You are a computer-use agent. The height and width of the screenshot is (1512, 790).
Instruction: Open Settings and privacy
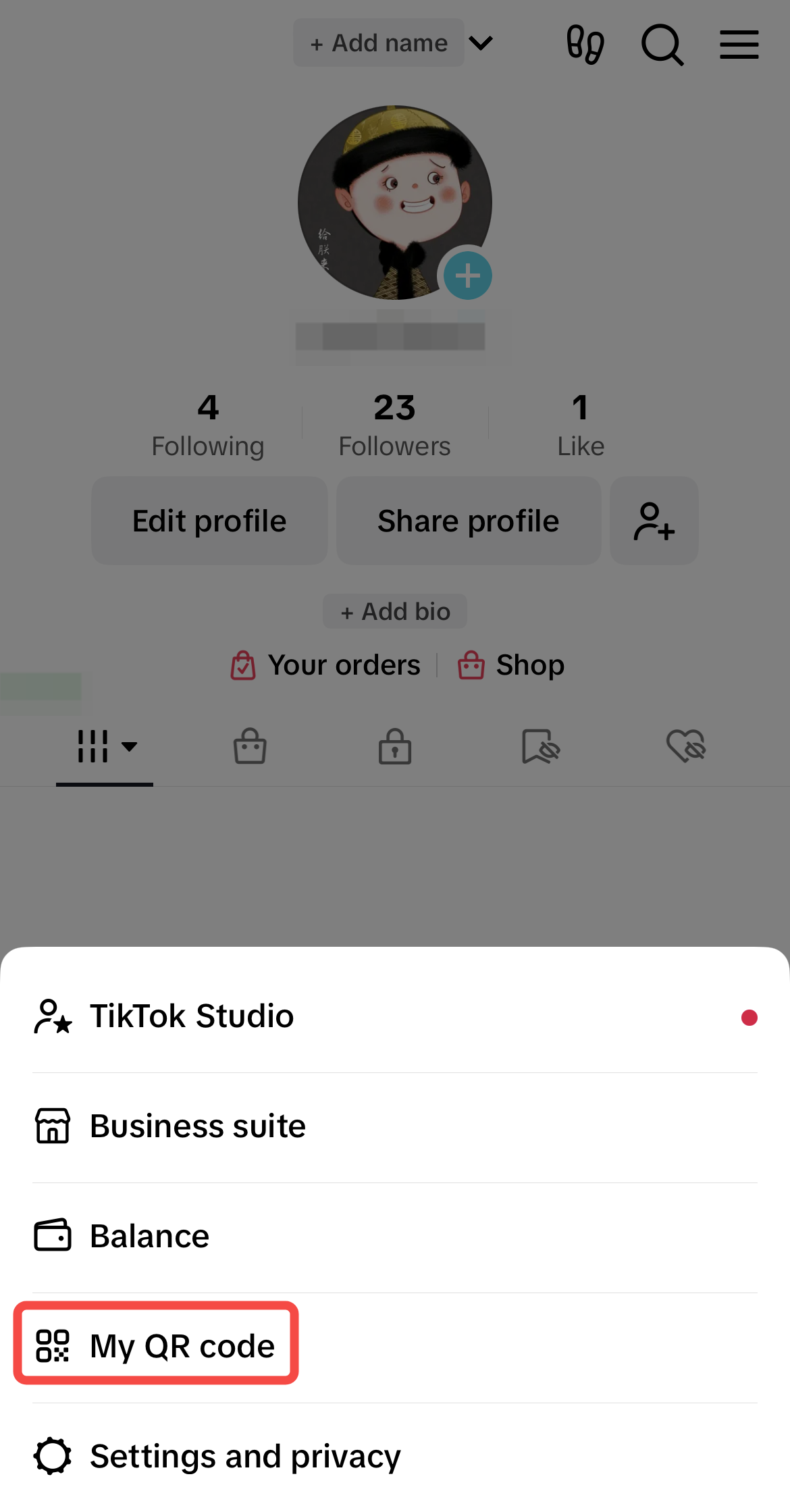click(x=245, y=1456)
